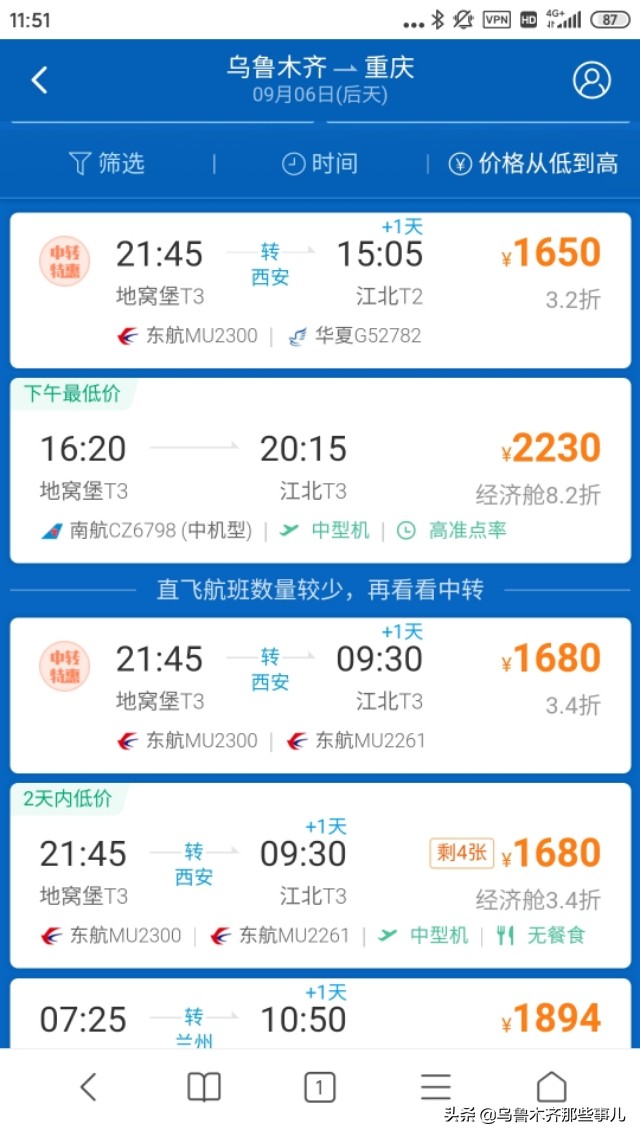Open the user profile icon
Image resolution: width=640 pixels, height=1137 pixels.
(591, 80)
